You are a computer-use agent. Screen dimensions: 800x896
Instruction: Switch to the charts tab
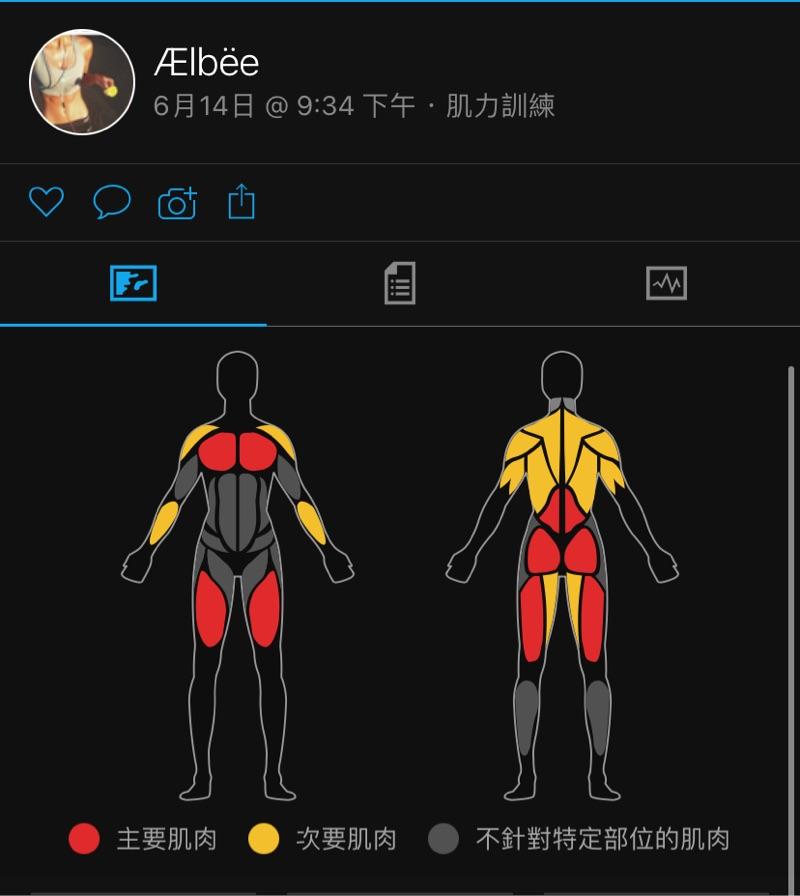(x=666, y=284)
